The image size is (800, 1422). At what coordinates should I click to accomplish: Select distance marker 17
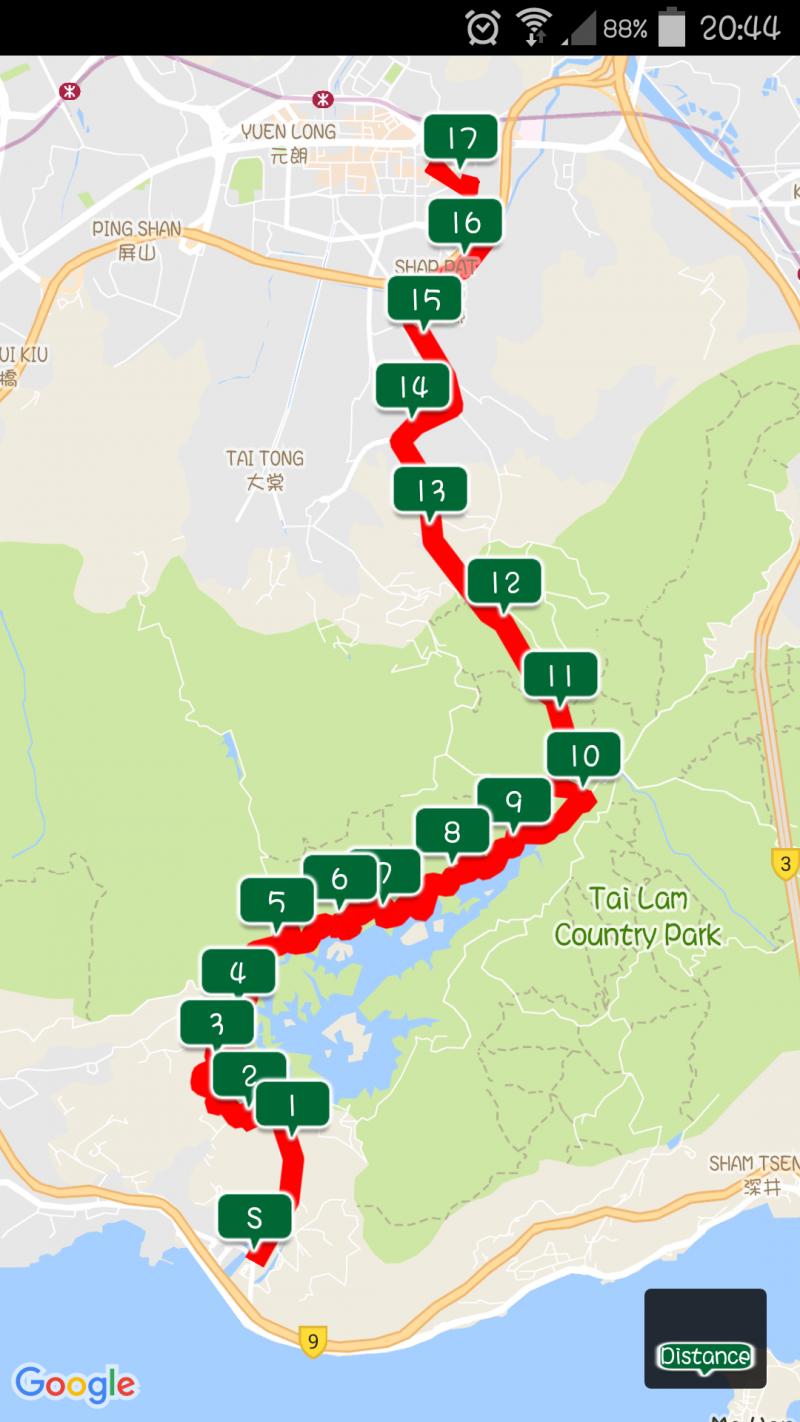pos(461,138)
